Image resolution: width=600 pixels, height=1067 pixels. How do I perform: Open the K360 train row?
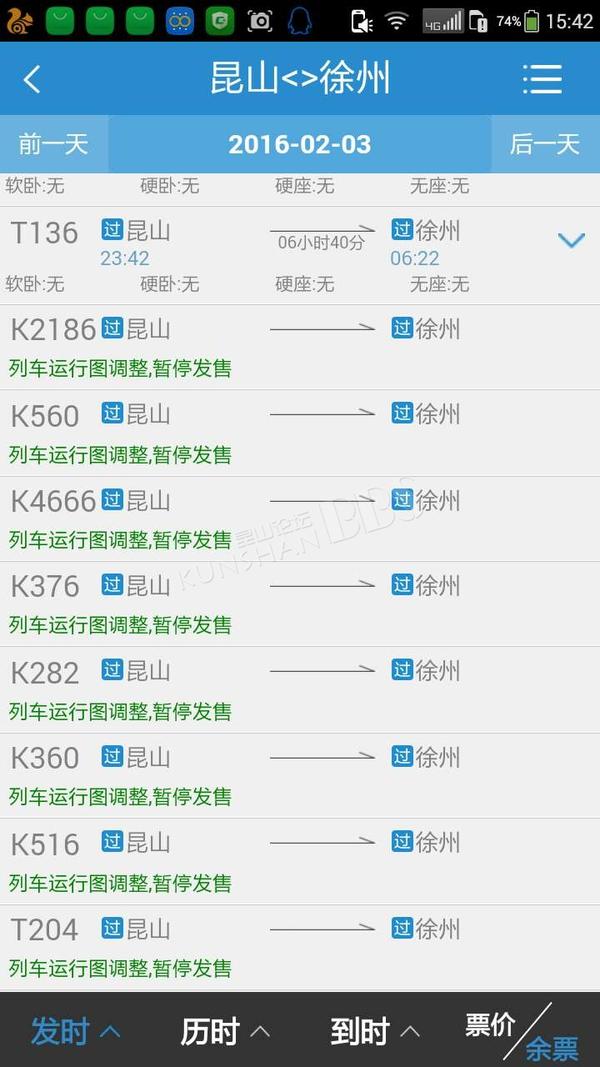click(x=300, y=776)
